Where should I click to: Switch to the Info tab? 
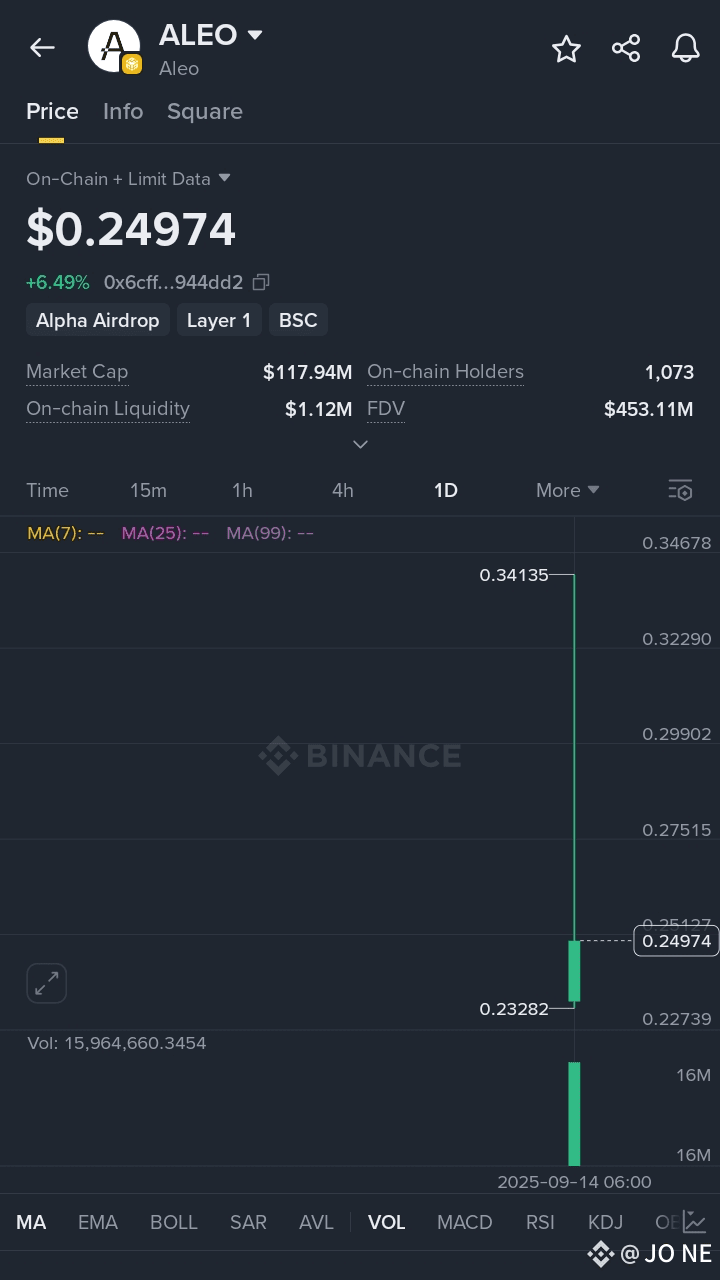123,112
